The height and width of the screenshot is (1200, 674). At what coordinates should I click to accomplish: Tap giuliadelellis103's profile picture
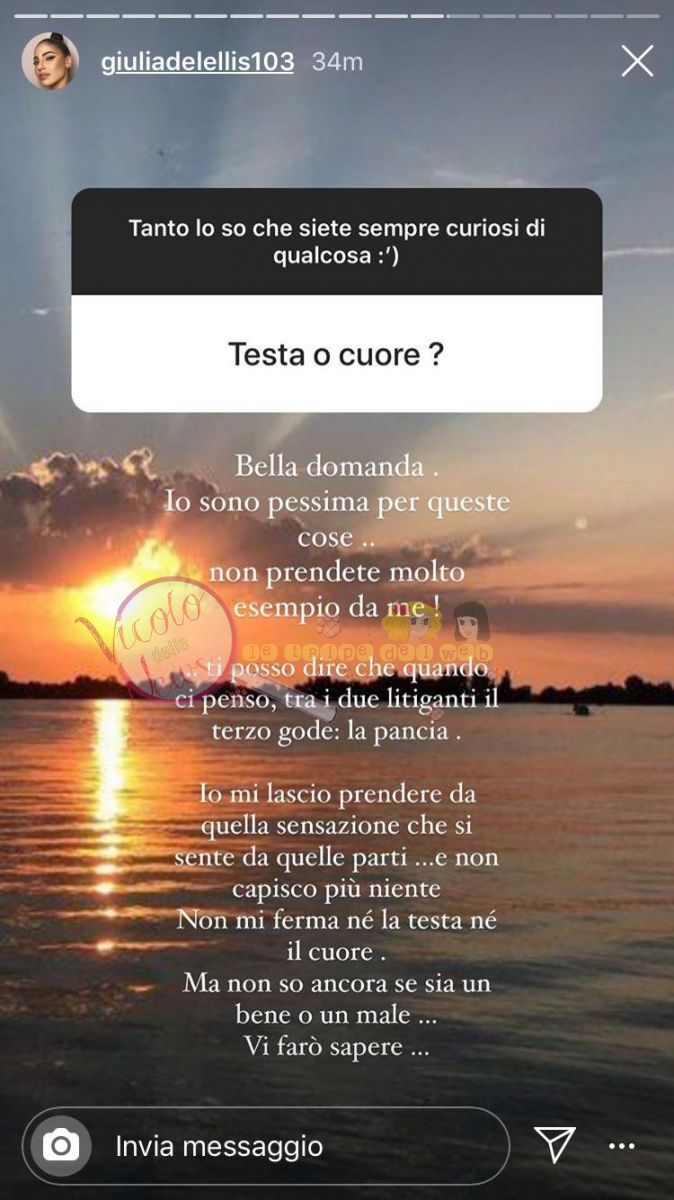click(x=50, y=61)
